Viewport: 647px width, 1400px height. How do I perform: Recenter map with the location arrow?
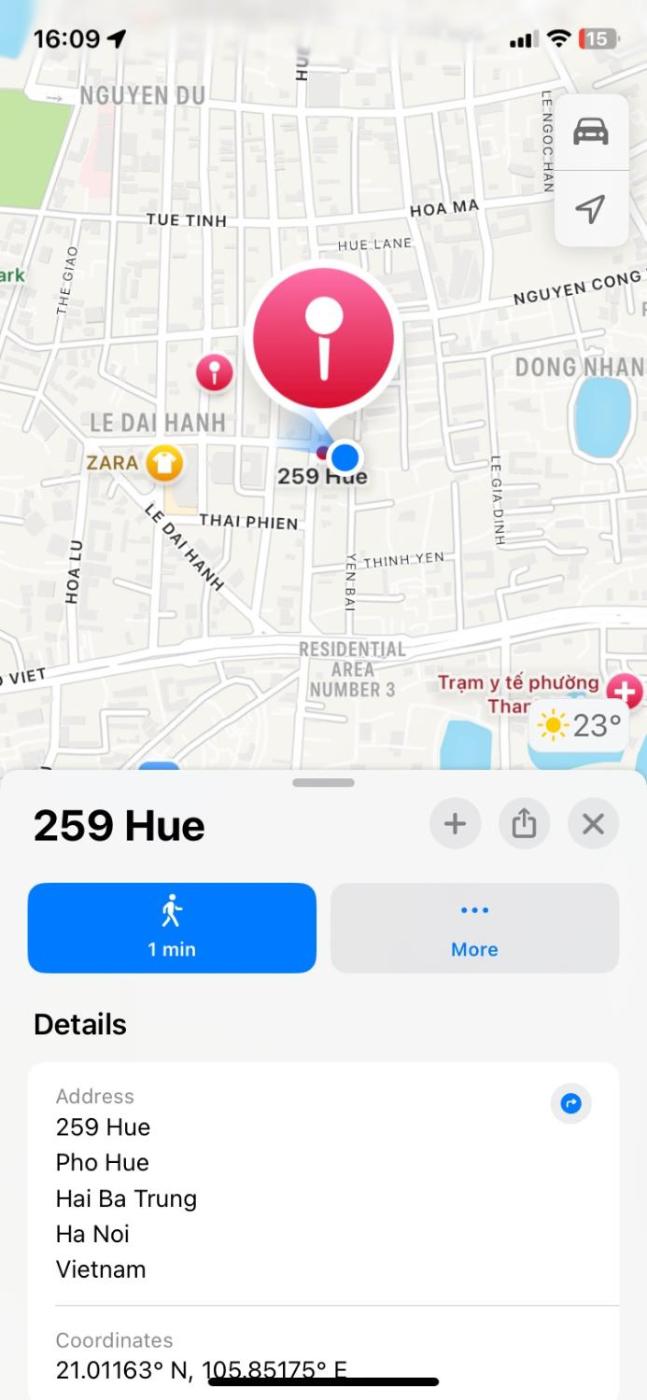591,209
